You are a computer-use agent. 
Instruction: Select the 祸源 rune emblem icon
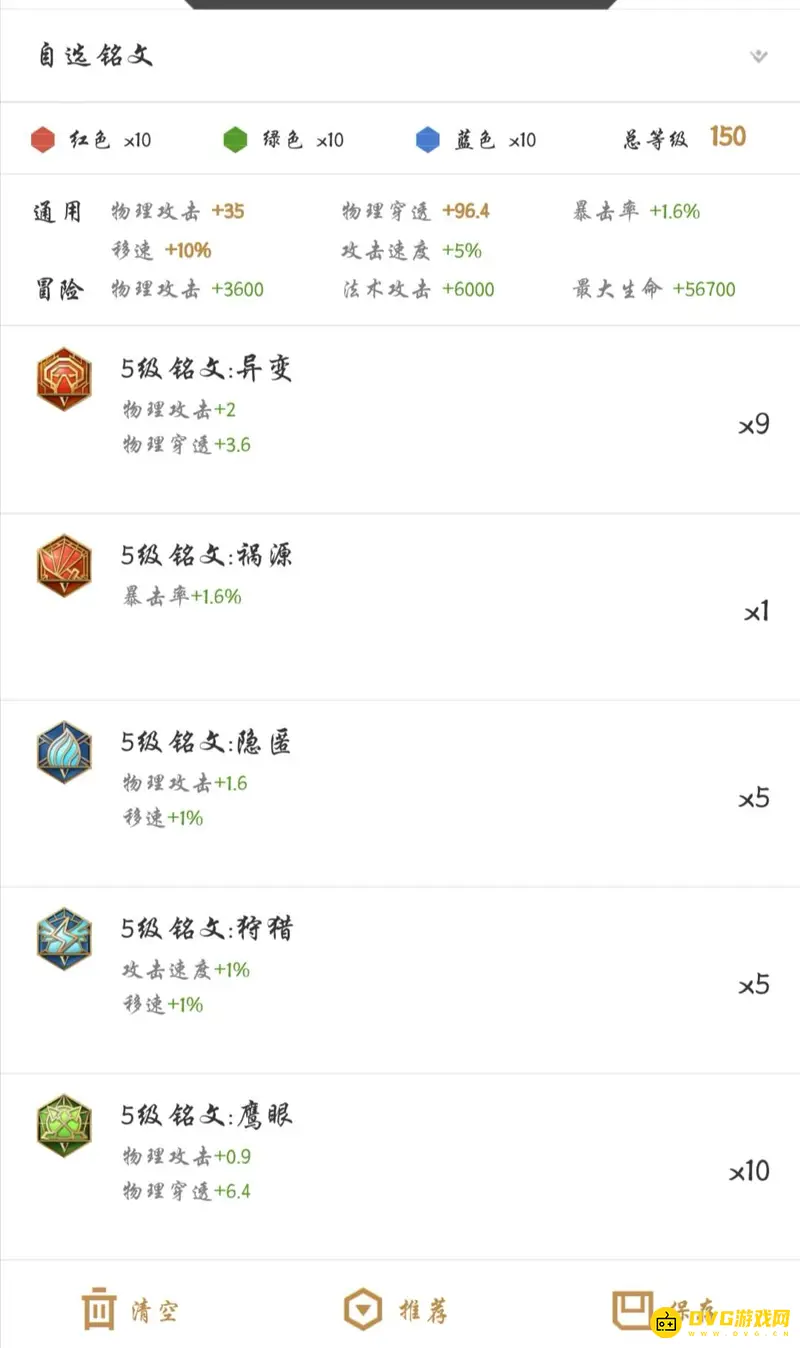coord(63,567)
